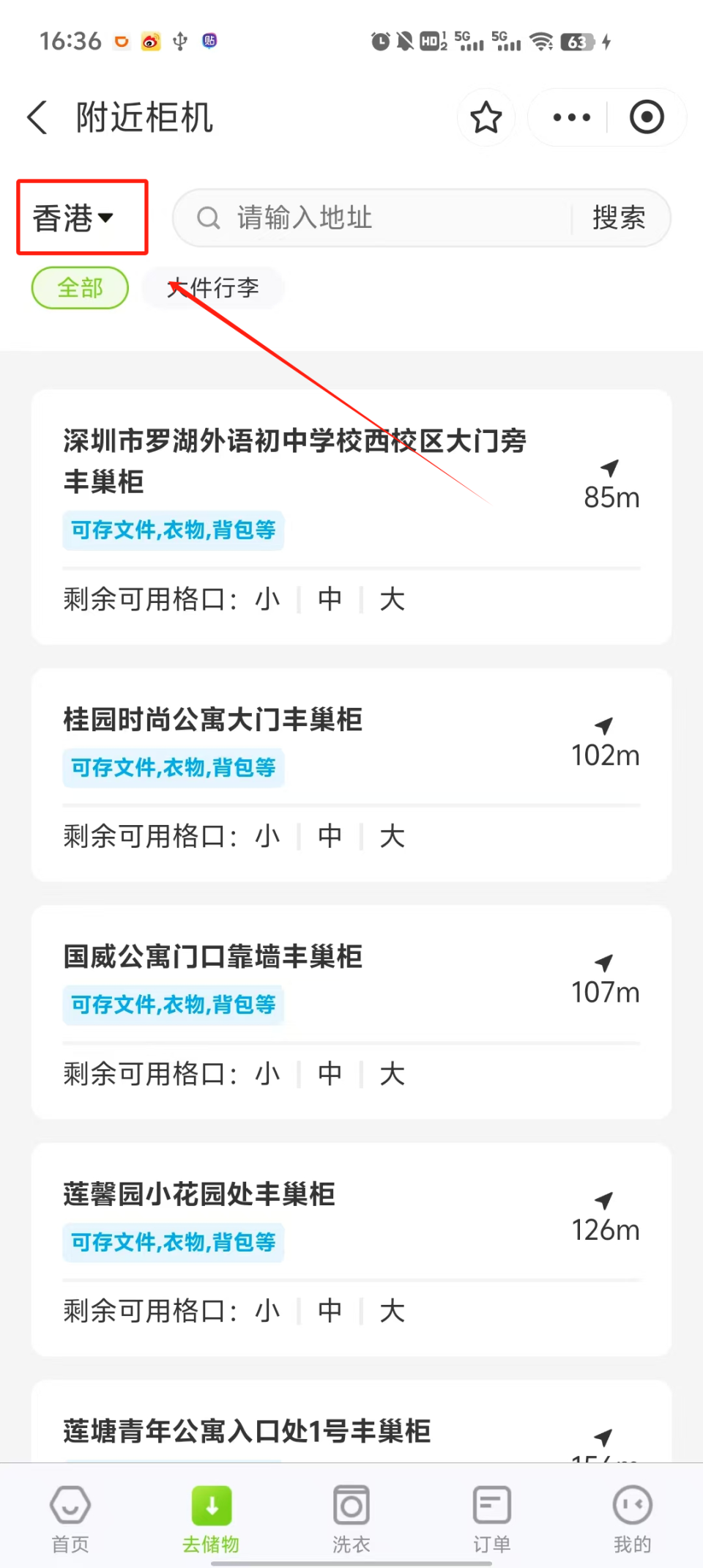
Task: Enable the 大件行李 luggage filter
Action: pyautogui.click(x=213, y=288)
